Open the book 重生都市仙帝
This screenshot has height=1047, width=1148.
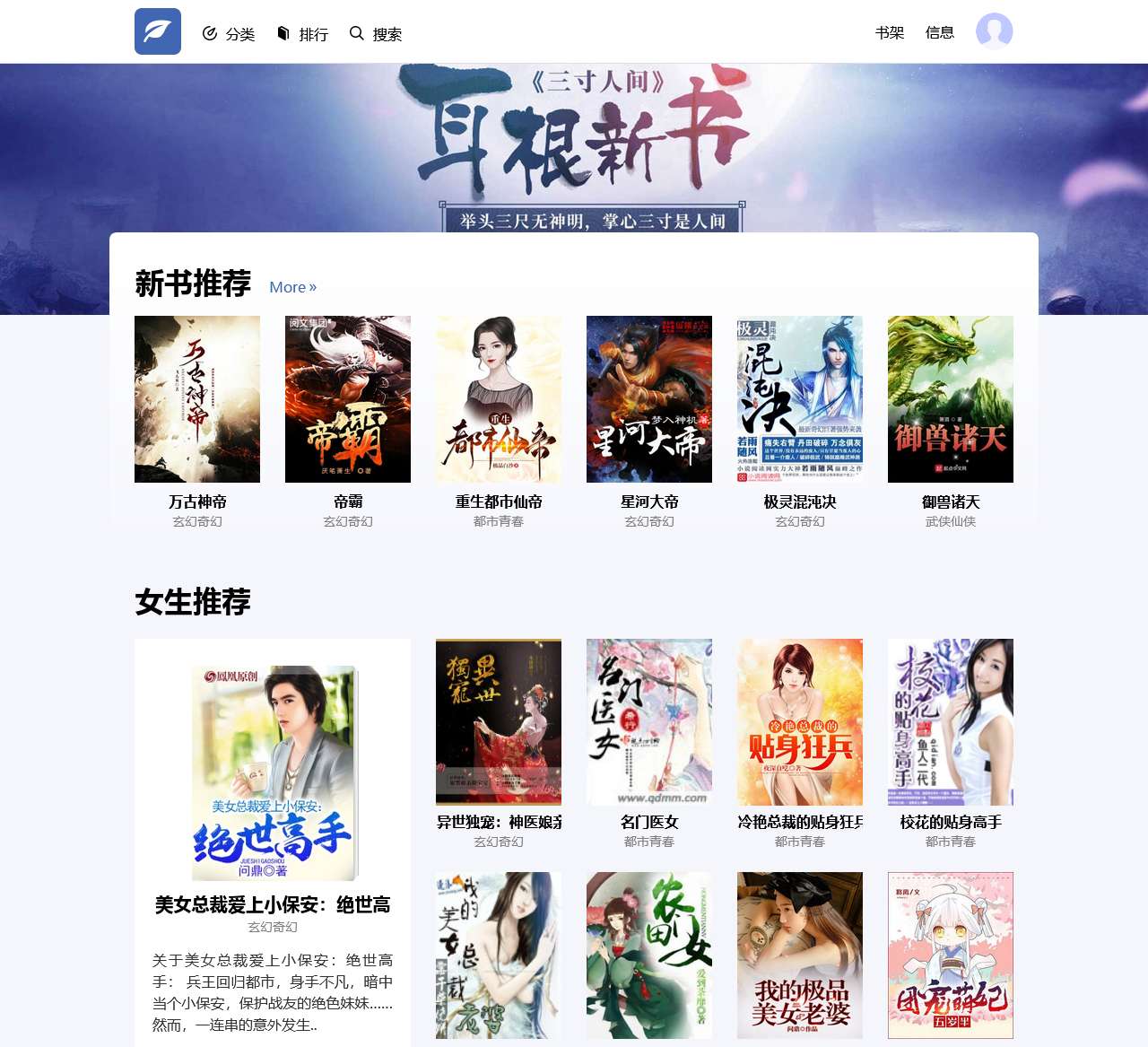click(x=499, y=399)
